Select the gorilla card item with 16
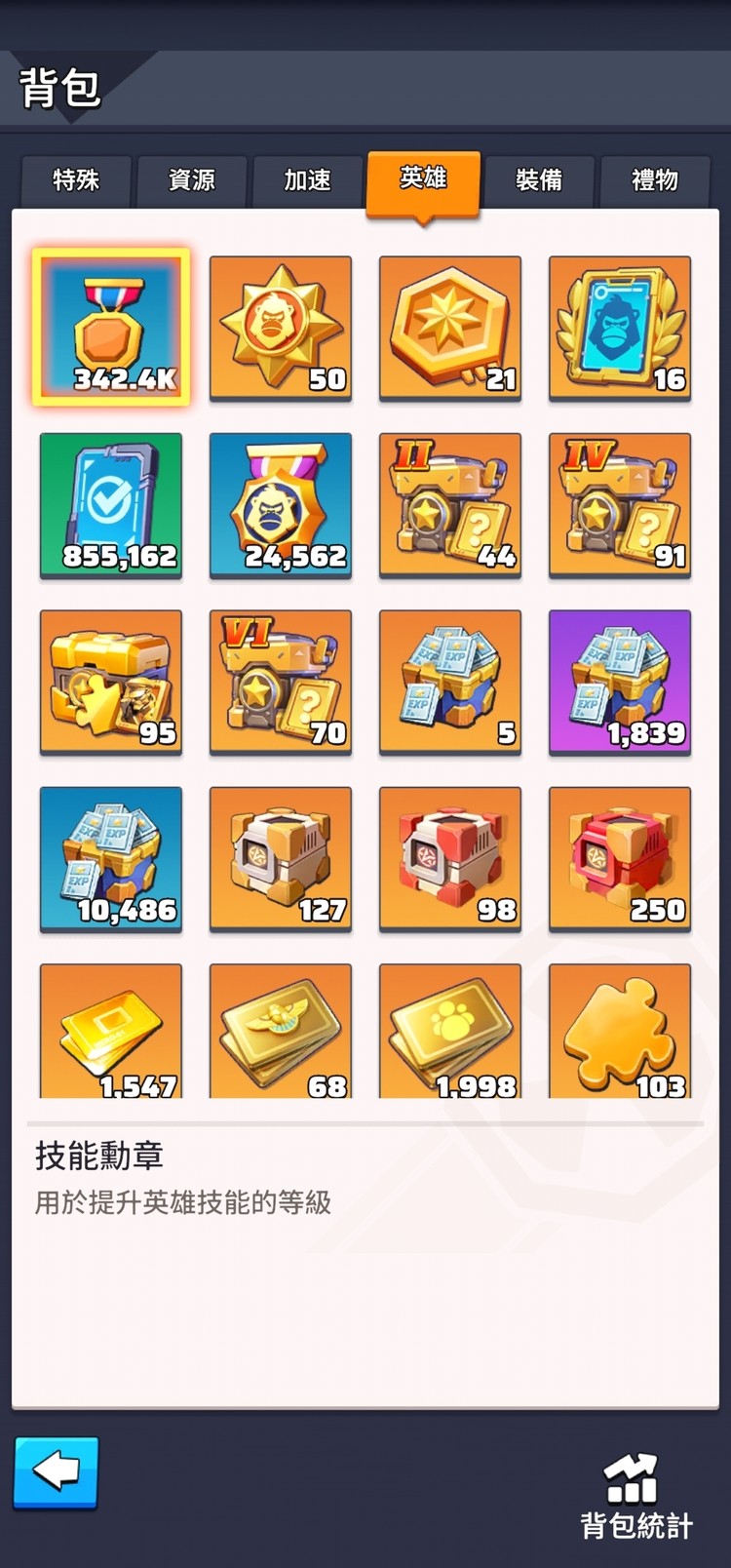Screen dimensions: 731x1568 pyautogui.click(x=620, y=328)
